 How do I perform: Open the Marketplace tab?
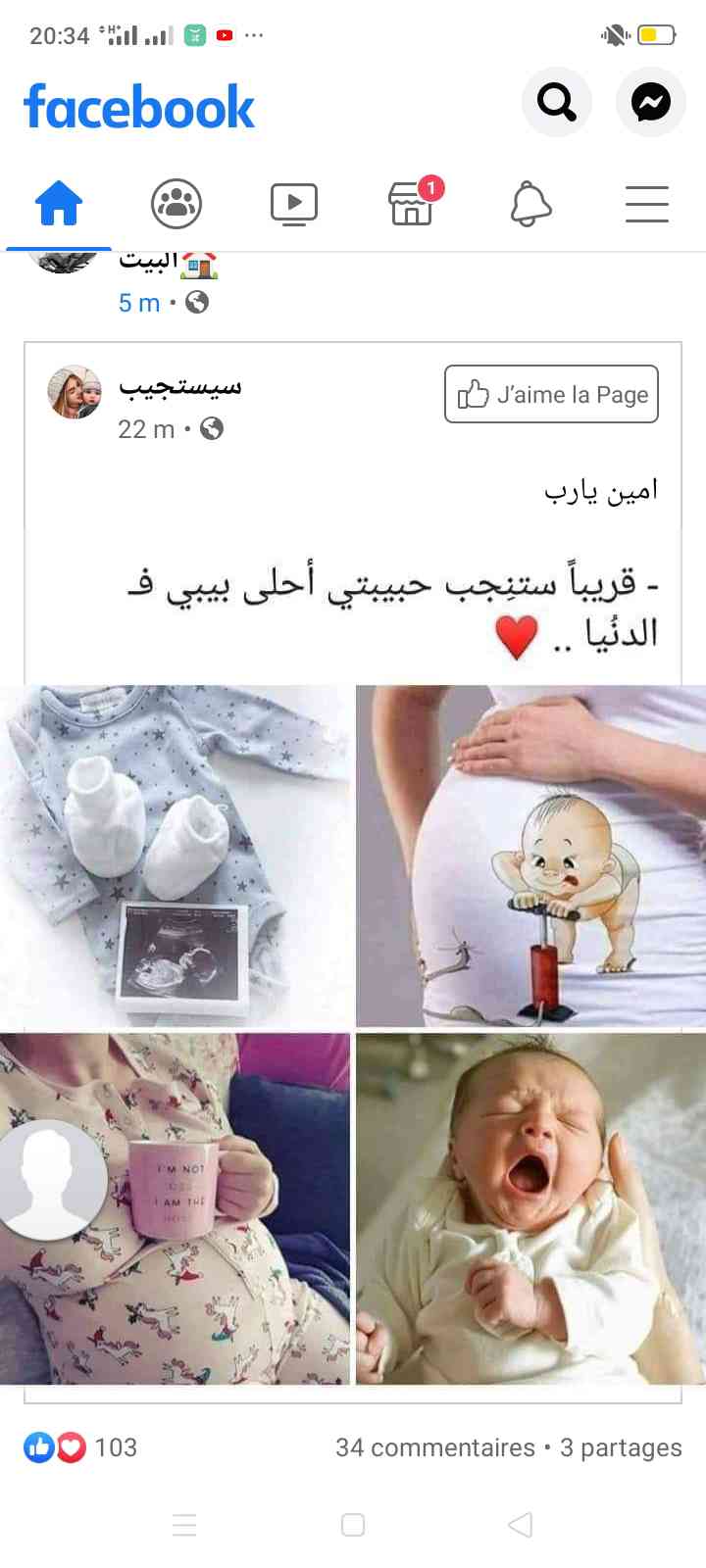[x=412, y=204]
